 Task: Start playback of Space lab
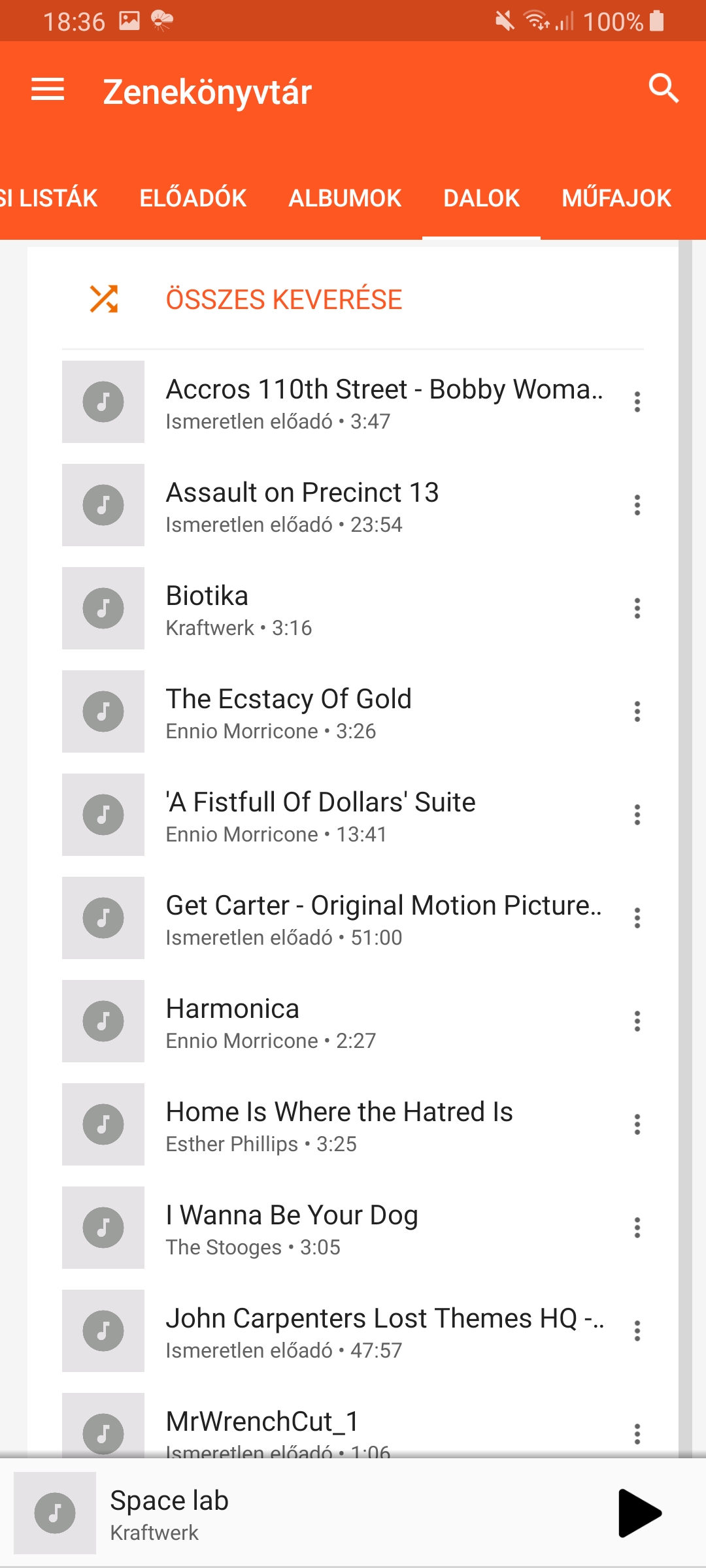click(x=639, y=1513)
